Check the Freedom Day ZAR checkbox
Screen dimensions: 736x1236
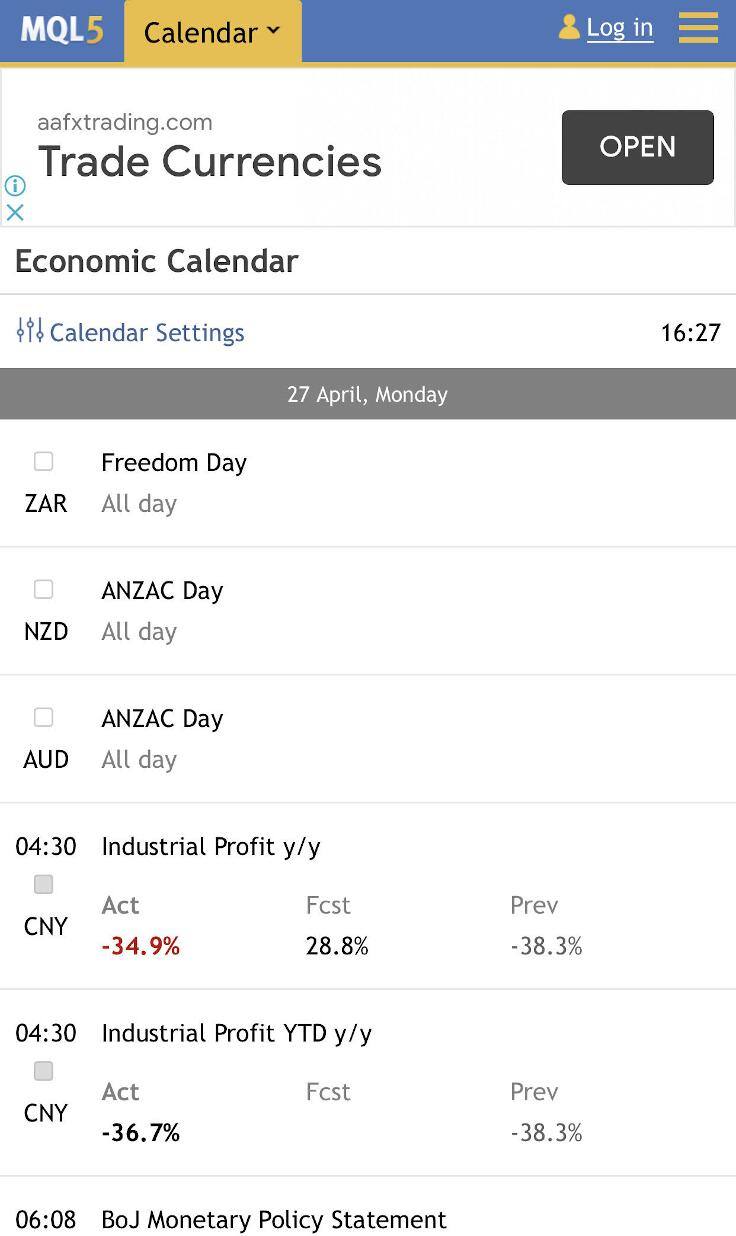pos(44,461)
